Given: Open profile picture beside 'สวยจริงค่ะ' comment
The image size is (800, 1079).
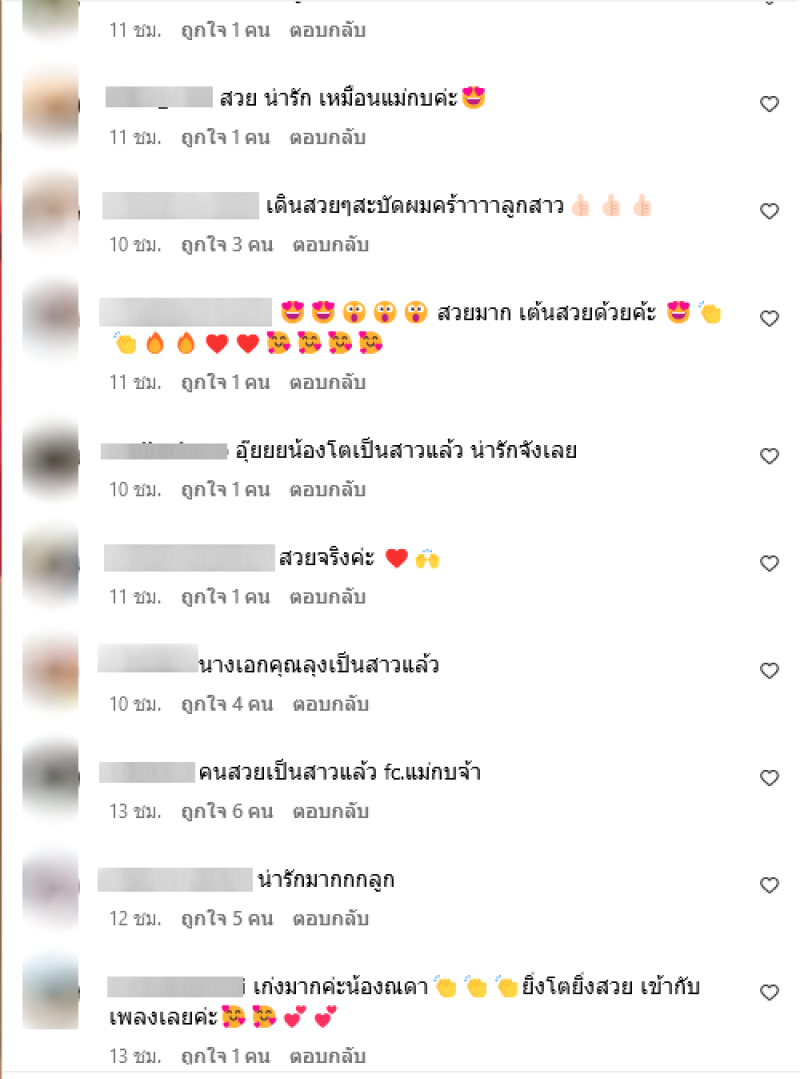Looking at the screenshot, I should (49, 565).
